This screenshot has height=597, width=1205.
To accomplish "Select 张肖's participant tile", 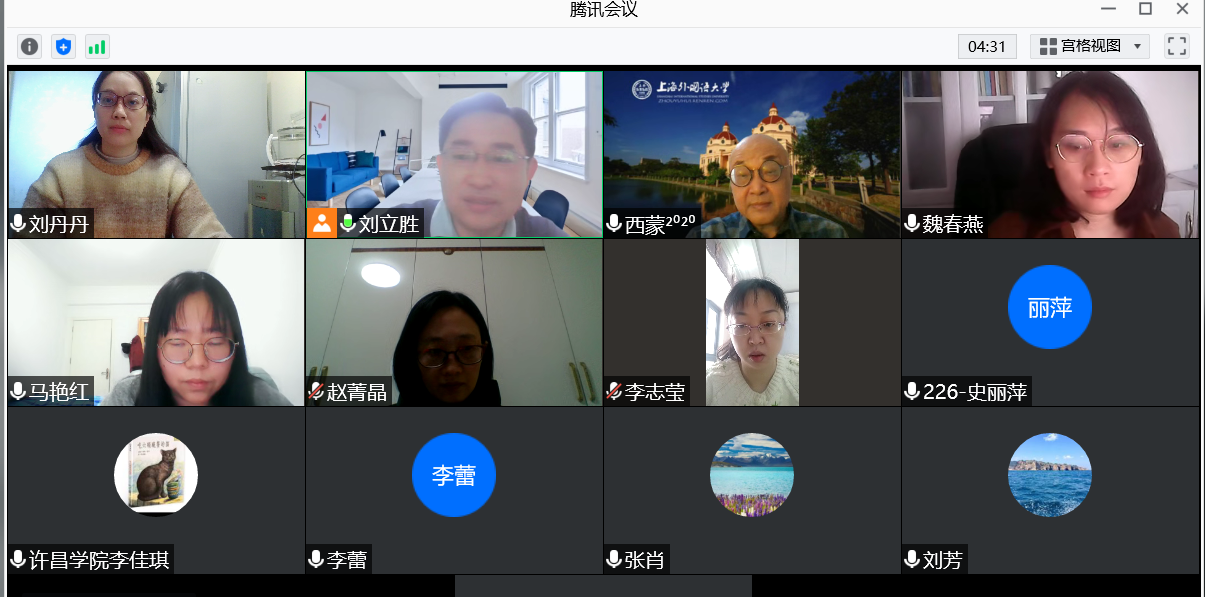I will [752, 490].
